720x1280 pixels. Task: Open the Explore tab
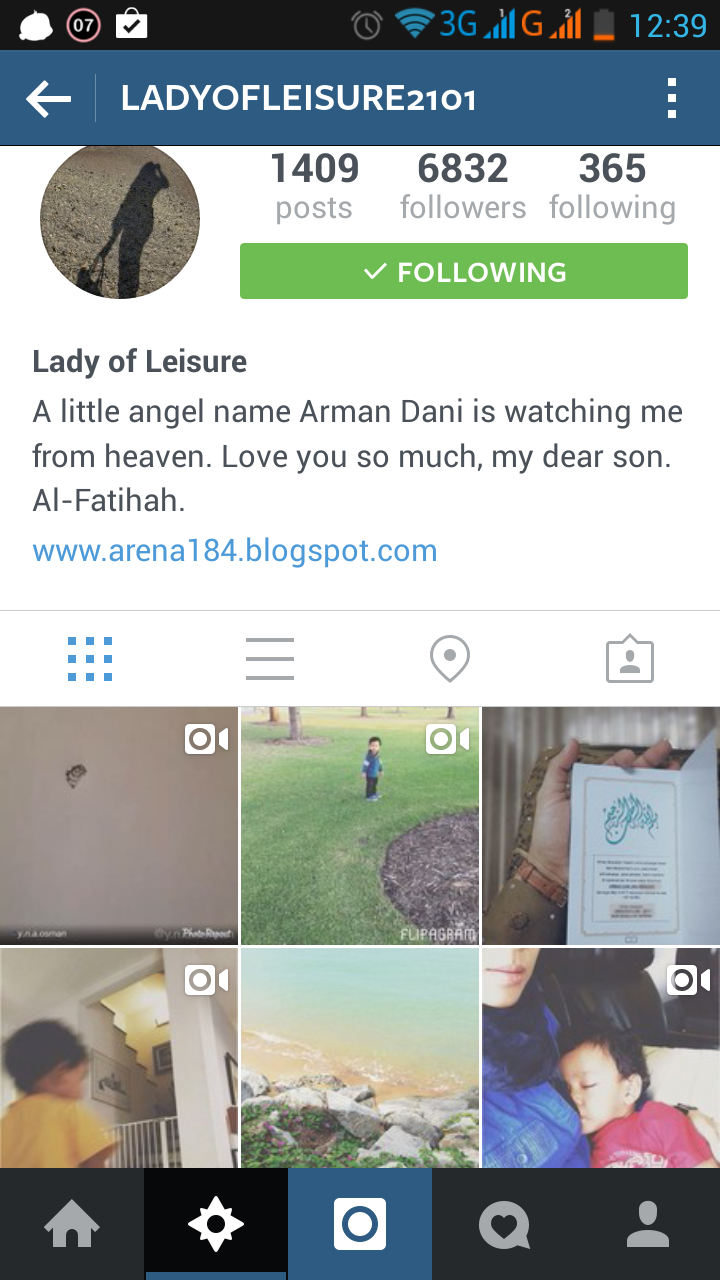[x=216, y=1225]
